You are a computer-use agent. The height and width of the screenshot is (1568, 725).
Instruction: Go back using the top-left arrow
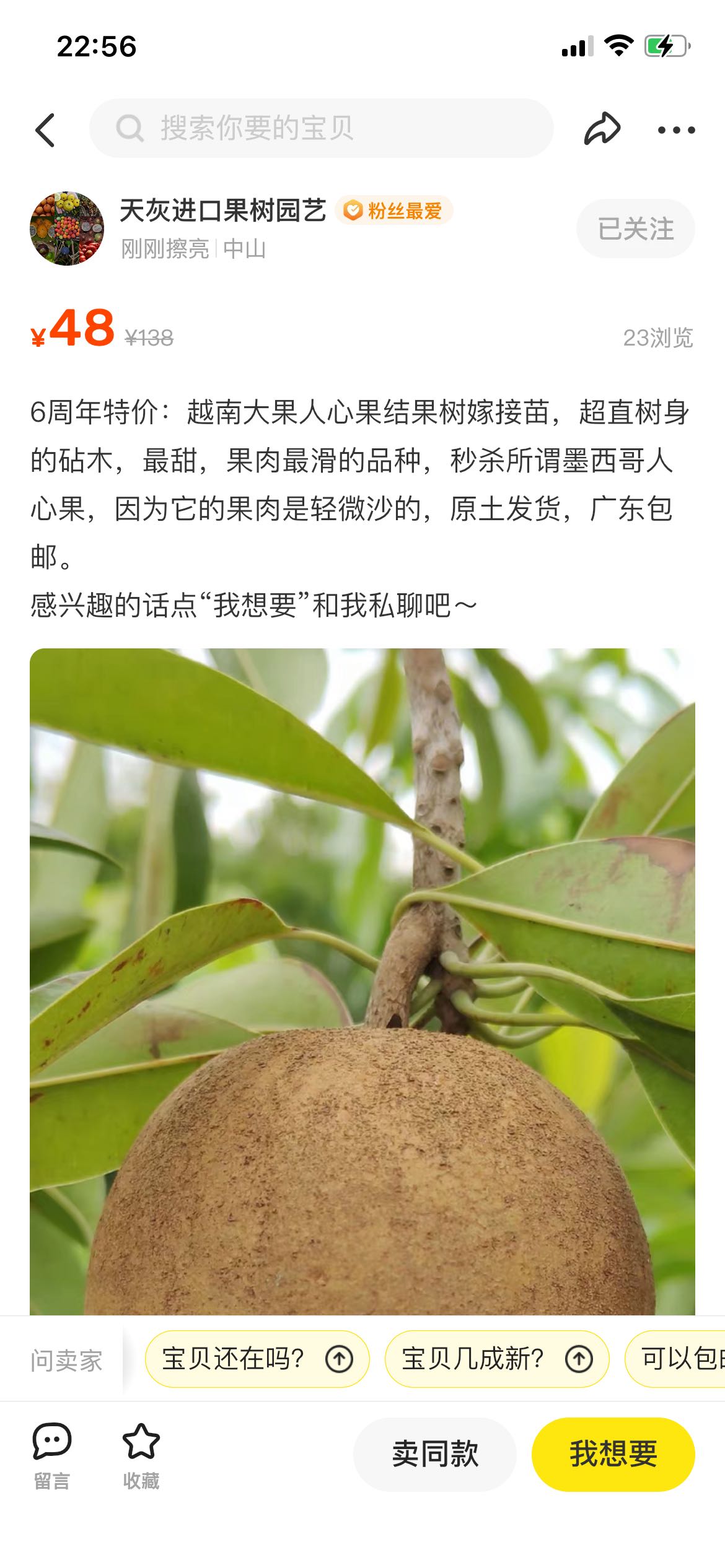pyautogui.click(x=45, y=130)
